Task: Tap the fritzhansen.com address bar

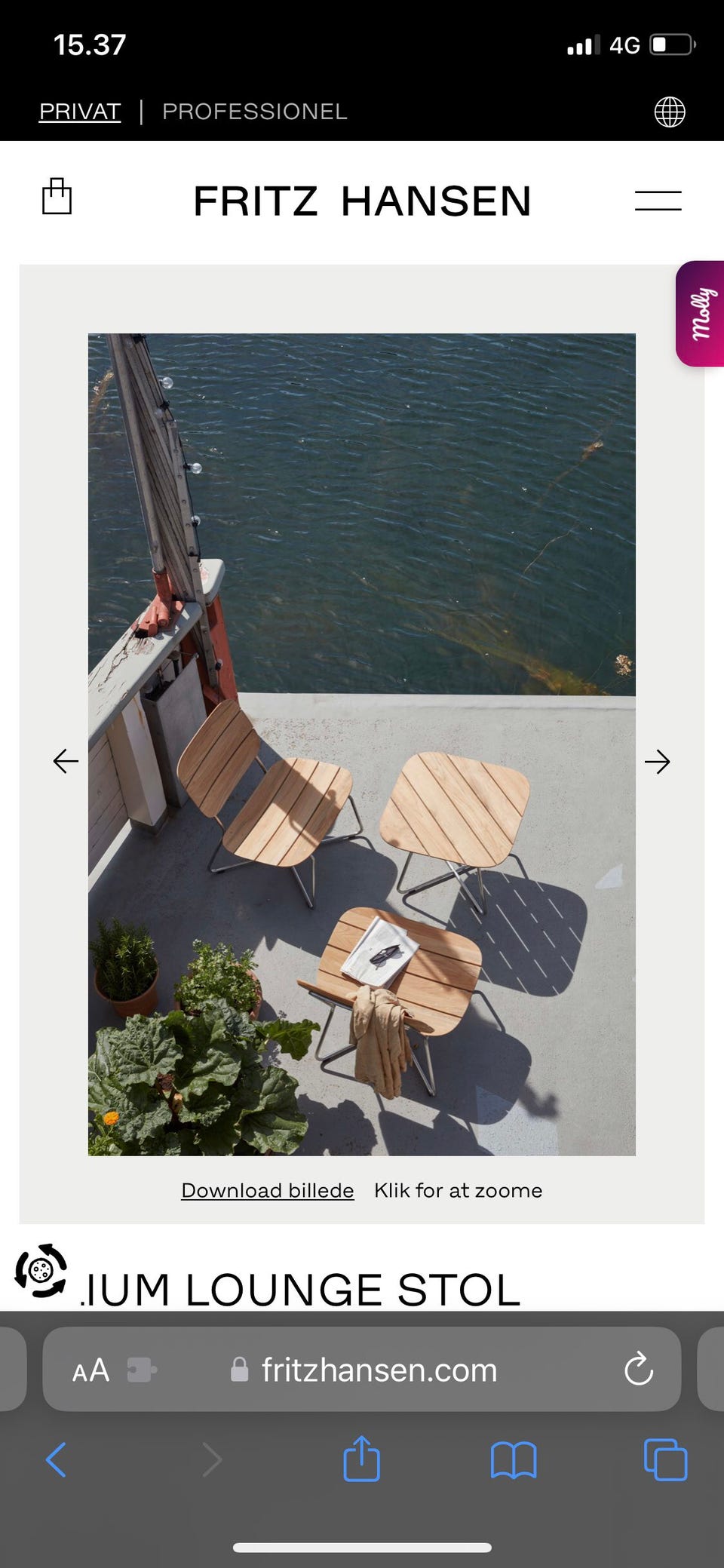Action: click(362, 1369)
